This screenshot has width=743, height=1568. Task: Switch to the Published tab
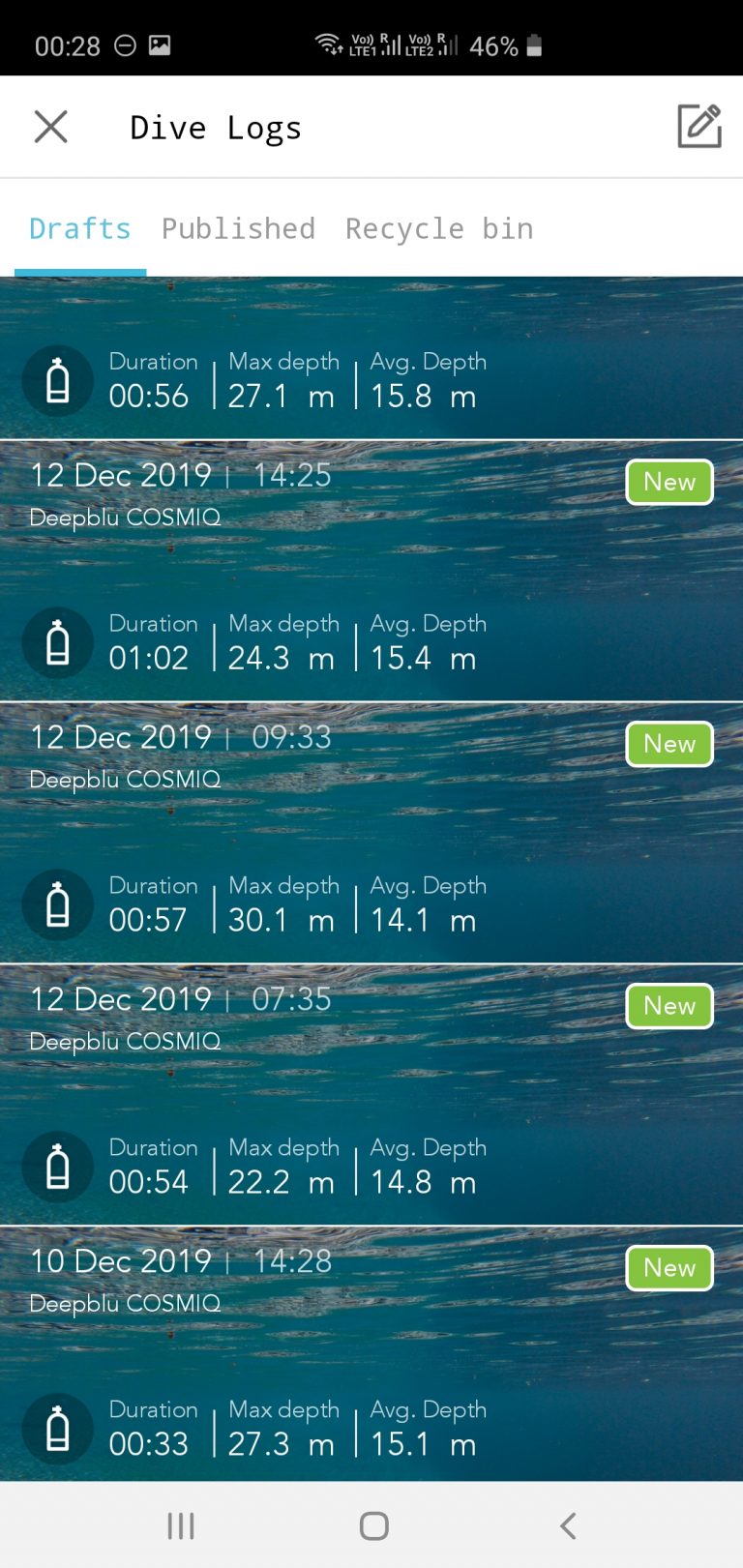click(238, 228)
